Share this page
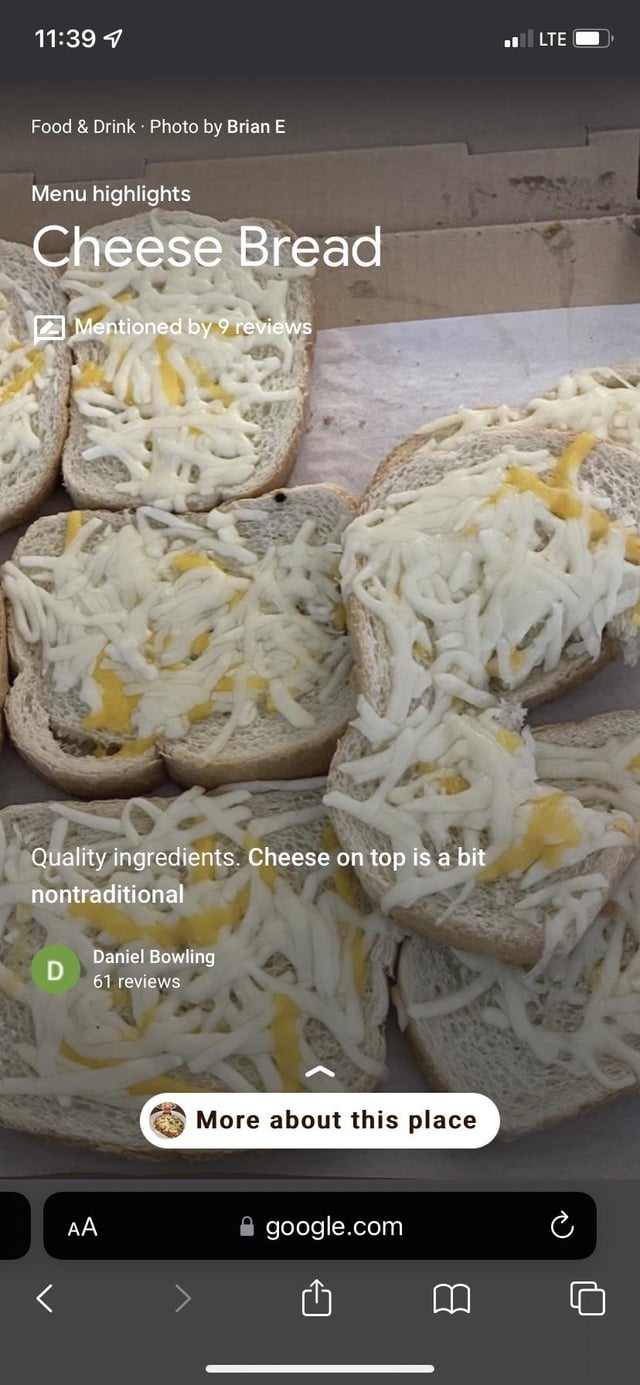This screenshot has height=1385, width=640. 316,1298
